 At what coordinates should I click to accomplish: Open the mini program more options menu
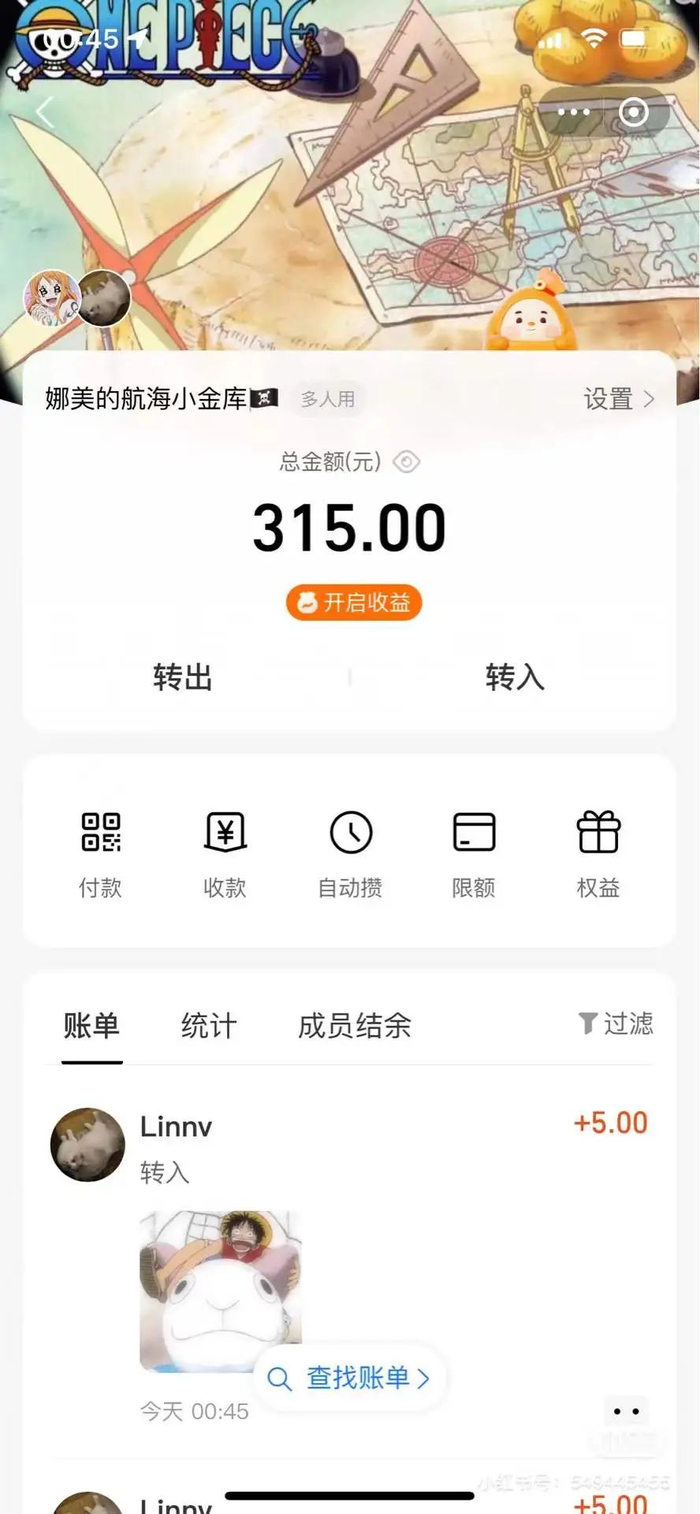coord(573,112)
